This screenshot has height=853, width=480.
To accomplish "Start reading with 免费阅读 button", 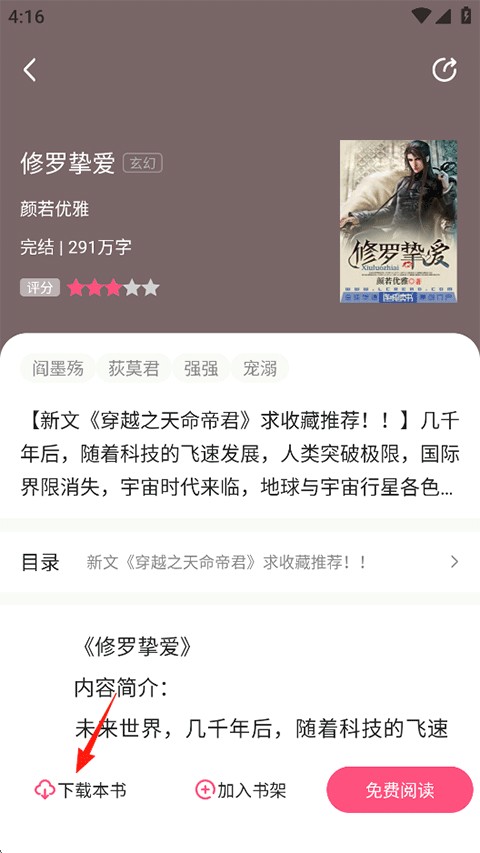I will (x=400, y=790).
